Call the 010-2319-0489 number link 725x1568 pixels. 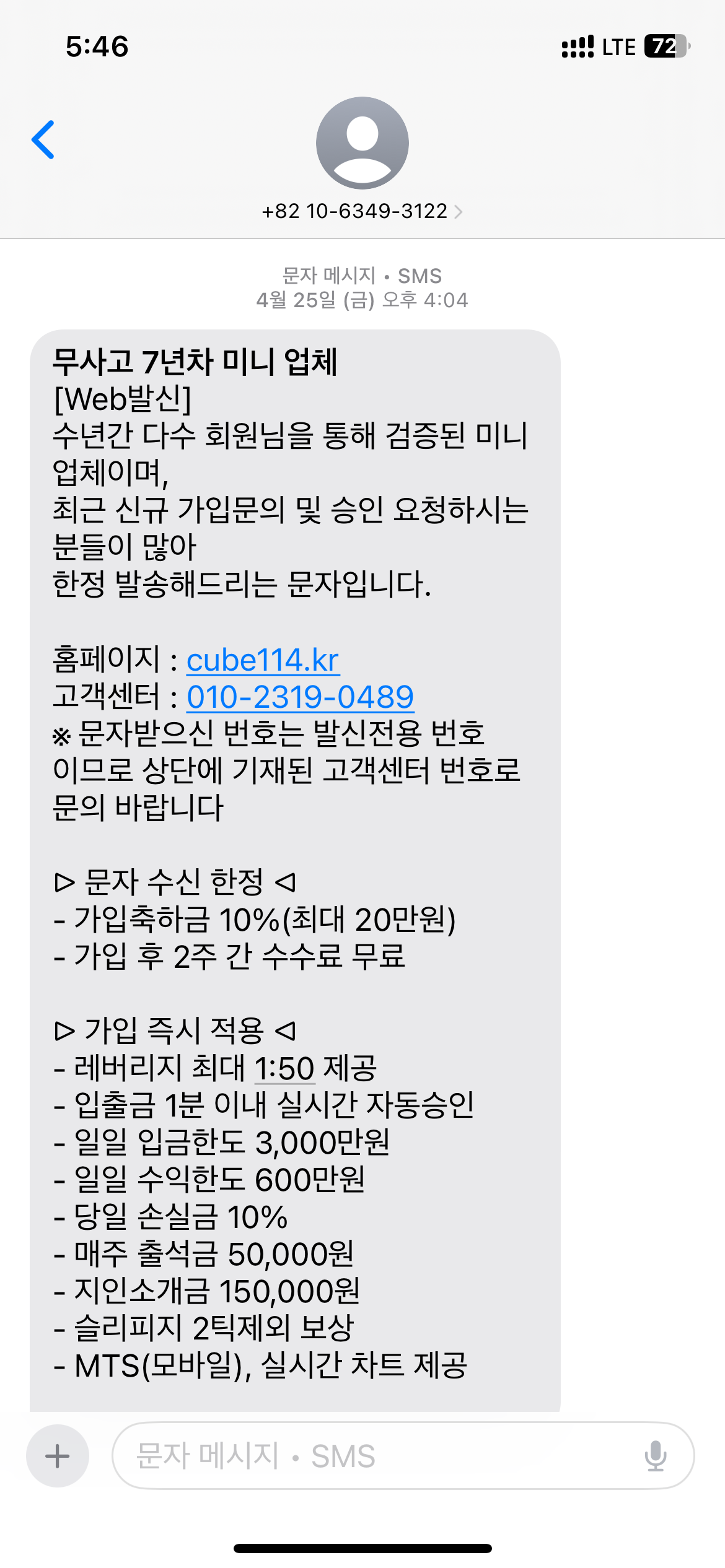[x=300, y=697]
